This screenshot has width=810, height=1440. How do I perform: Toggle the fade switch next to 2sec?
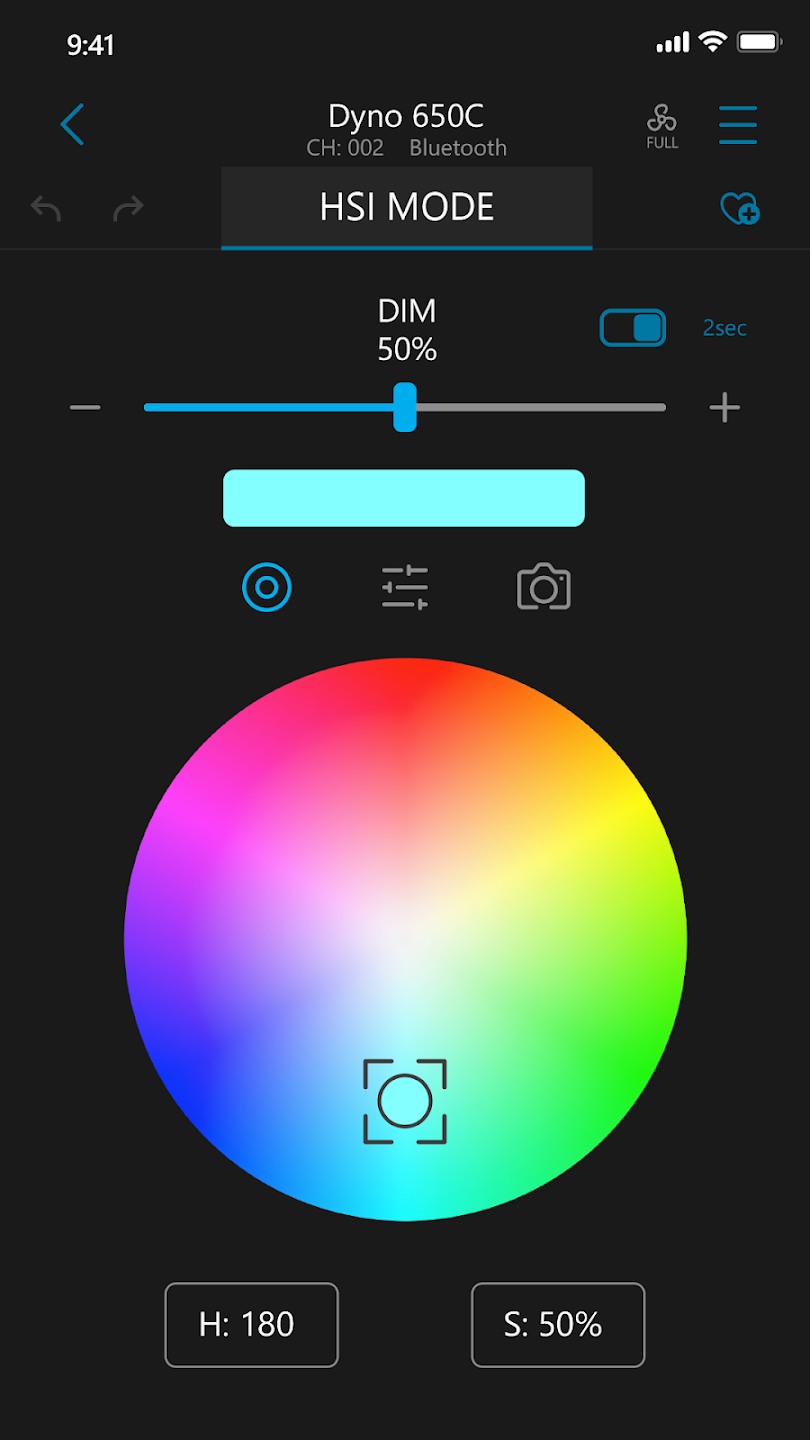click(633, 328)
